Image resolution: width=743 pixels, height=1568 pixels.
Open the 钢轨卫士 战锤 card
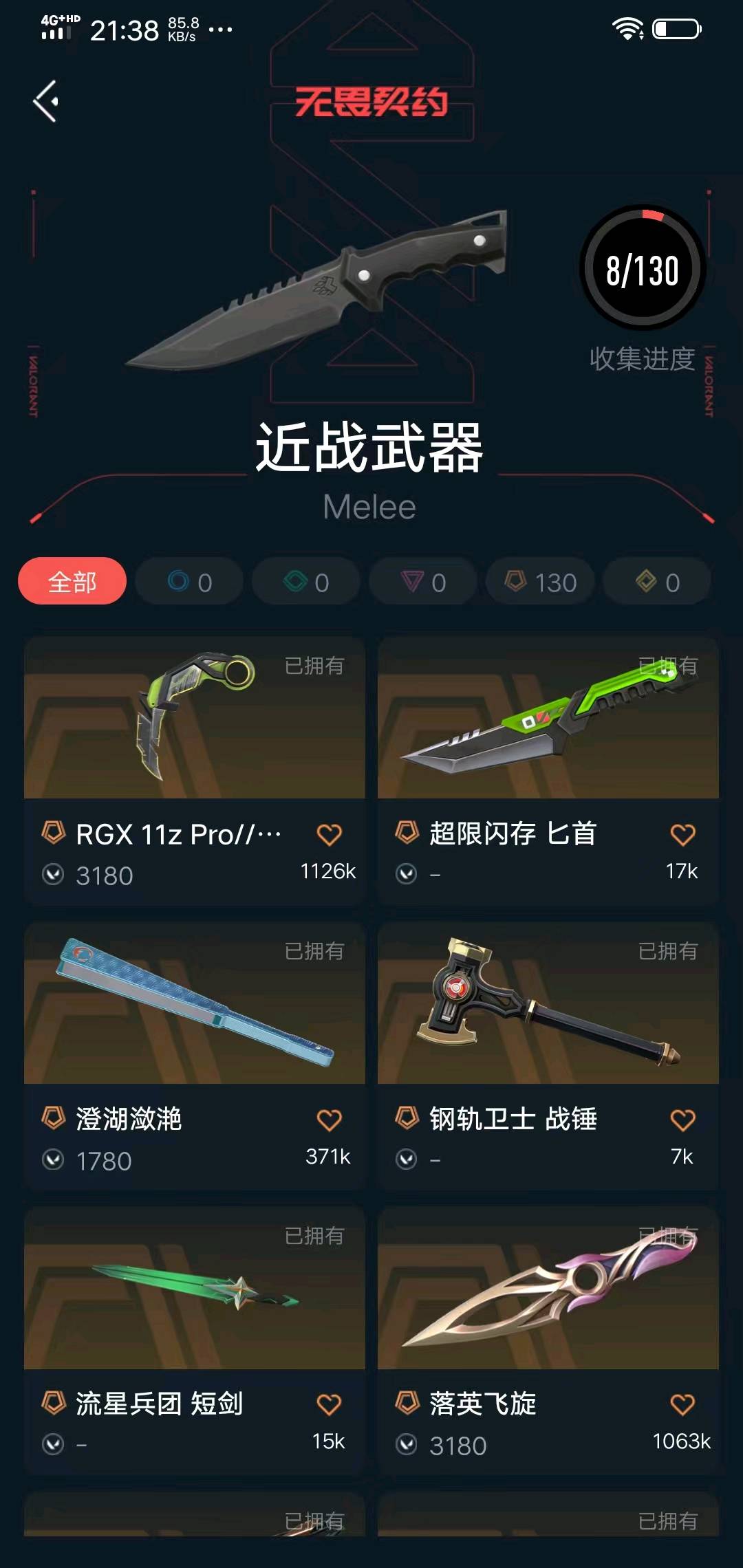coord(548,1056)
